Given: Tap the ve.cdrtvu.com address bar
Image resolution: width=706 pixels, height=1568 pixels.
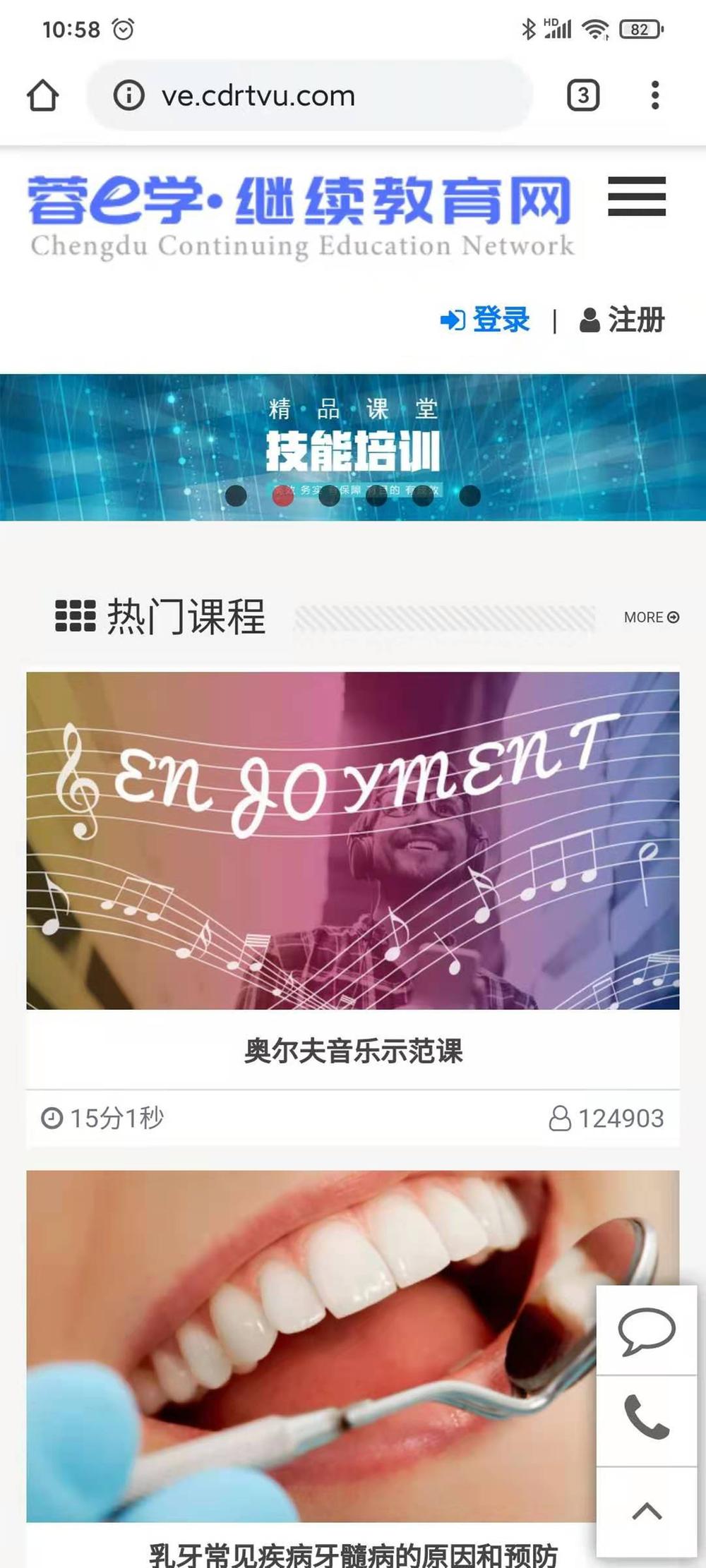Looking at the screenshot, I should click(x=311, y=95).
